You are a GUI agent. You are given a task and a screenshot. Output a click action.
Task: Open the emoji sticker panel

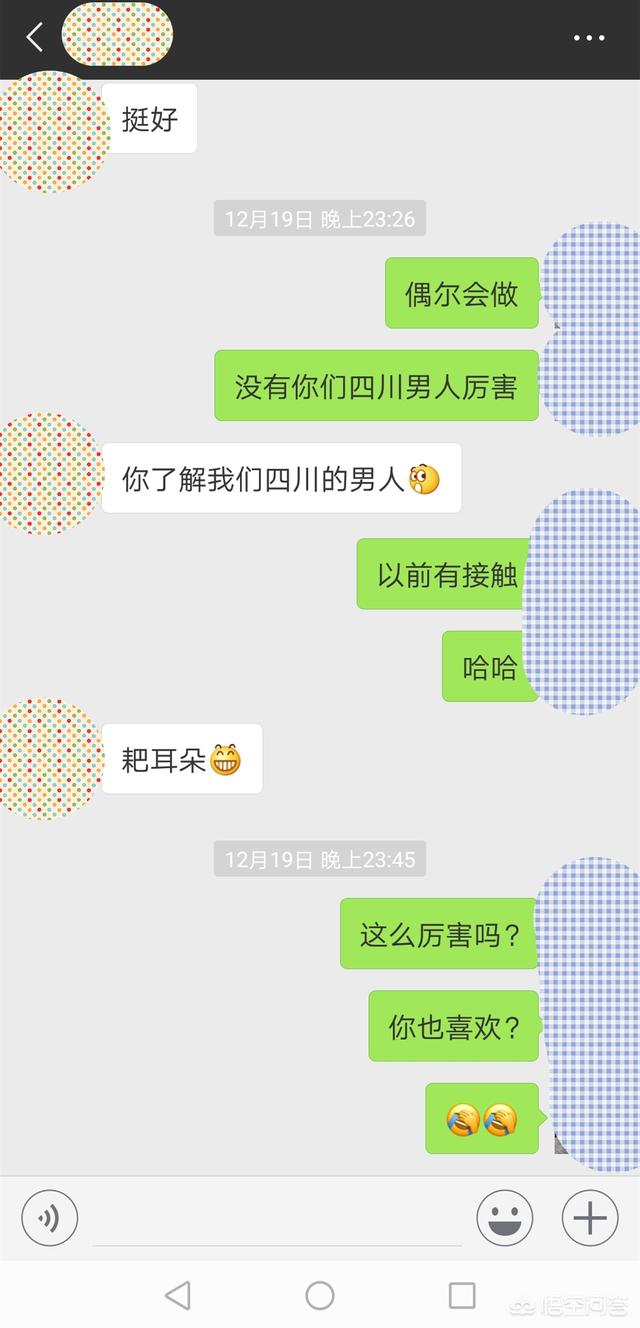coord(505,1218)
